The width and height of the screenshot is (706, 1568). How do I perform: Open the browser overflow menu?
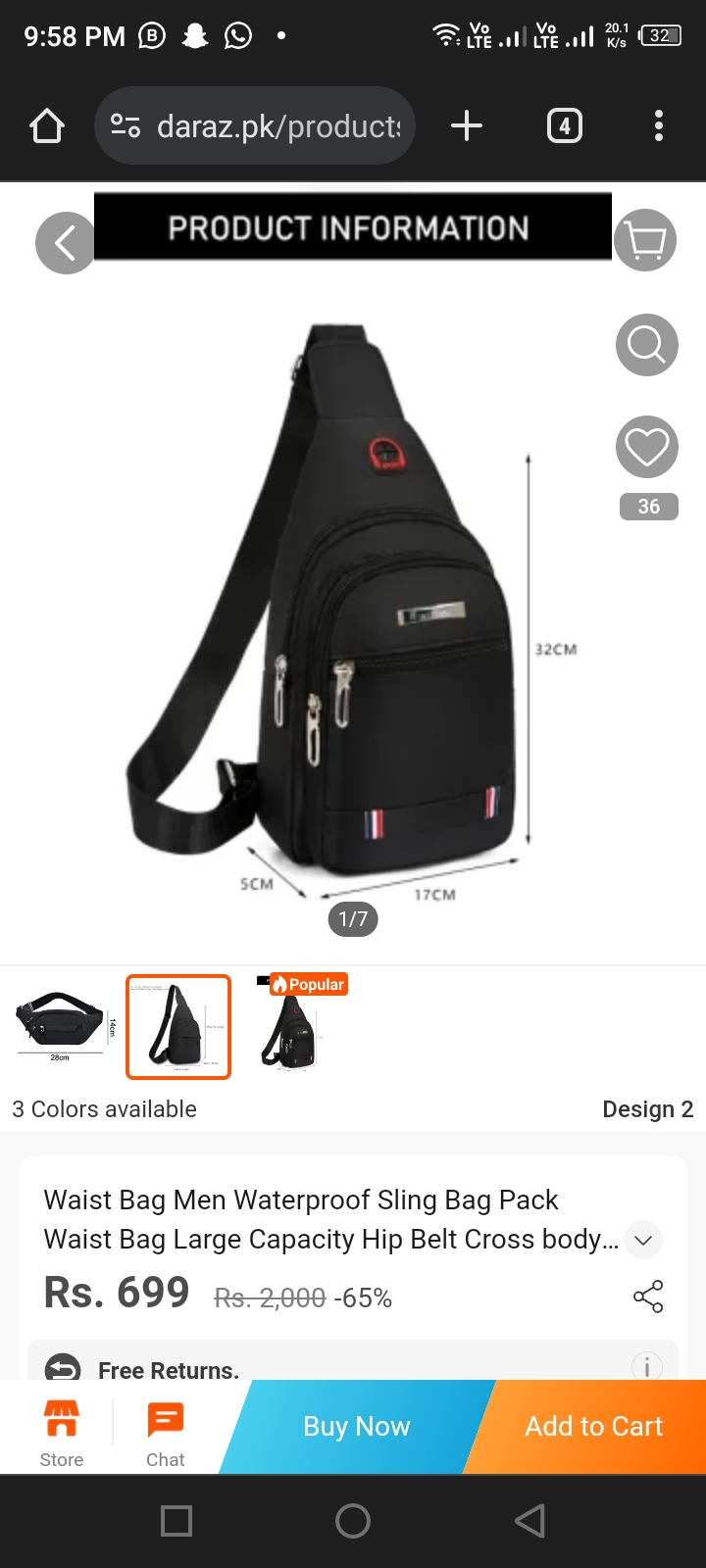658,125
